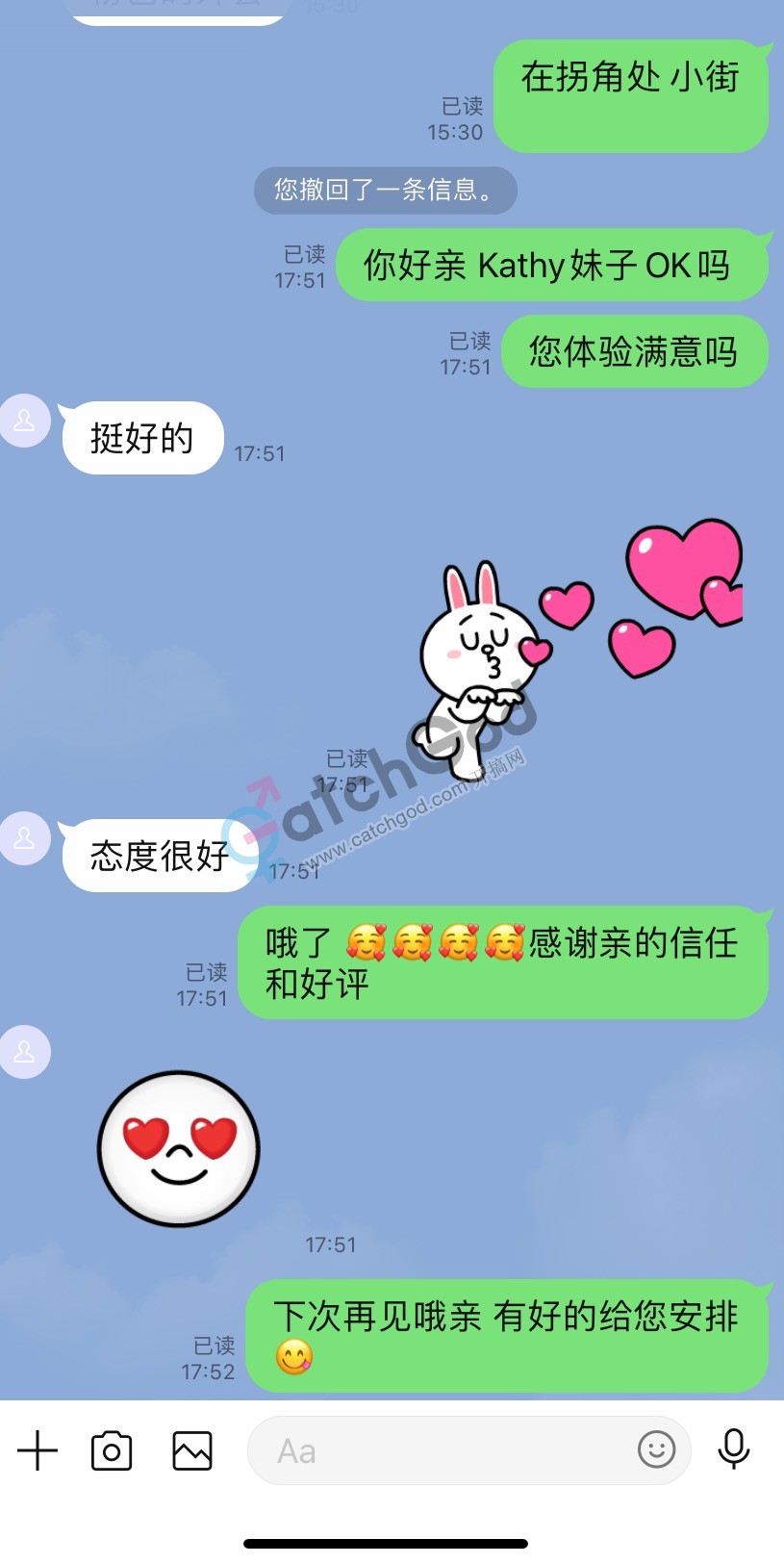Open the photo gallery picker
The width and height of the screenshot is (784, 1564).
(x=192, y=1450)
